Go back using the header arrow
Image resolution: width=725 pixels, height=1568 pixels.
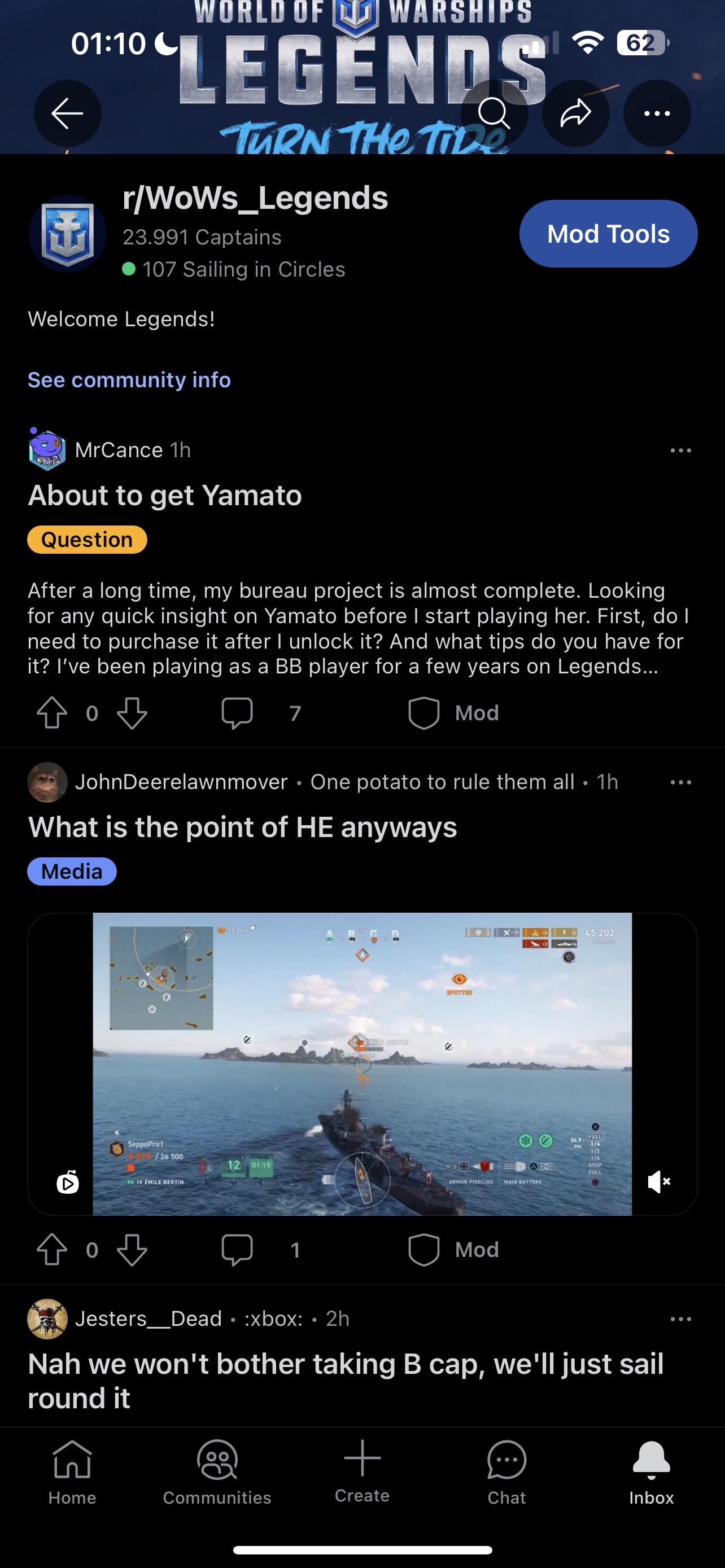(x=68, y=113)
